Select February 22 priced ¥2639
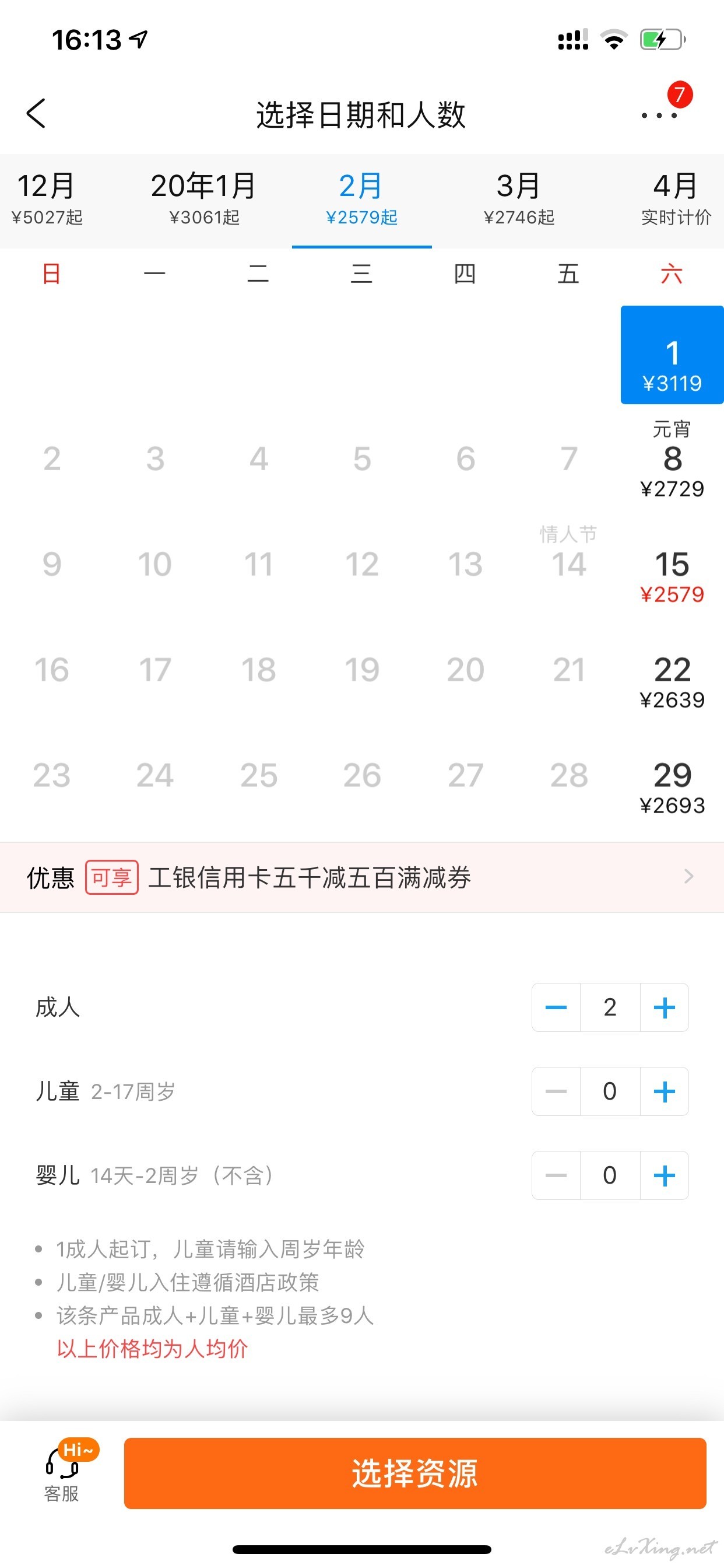The image size is (724, 1568). pyautogui.click(x=672, y=681)
